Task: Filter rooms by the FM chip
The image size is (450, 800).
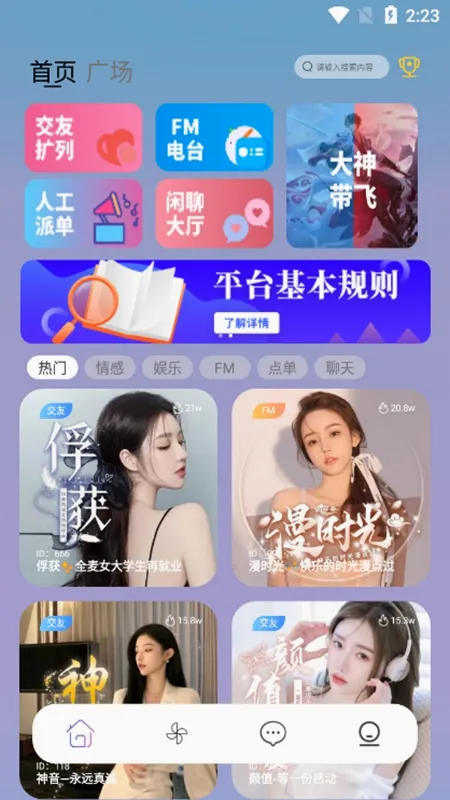Action: tap(224, 368)
